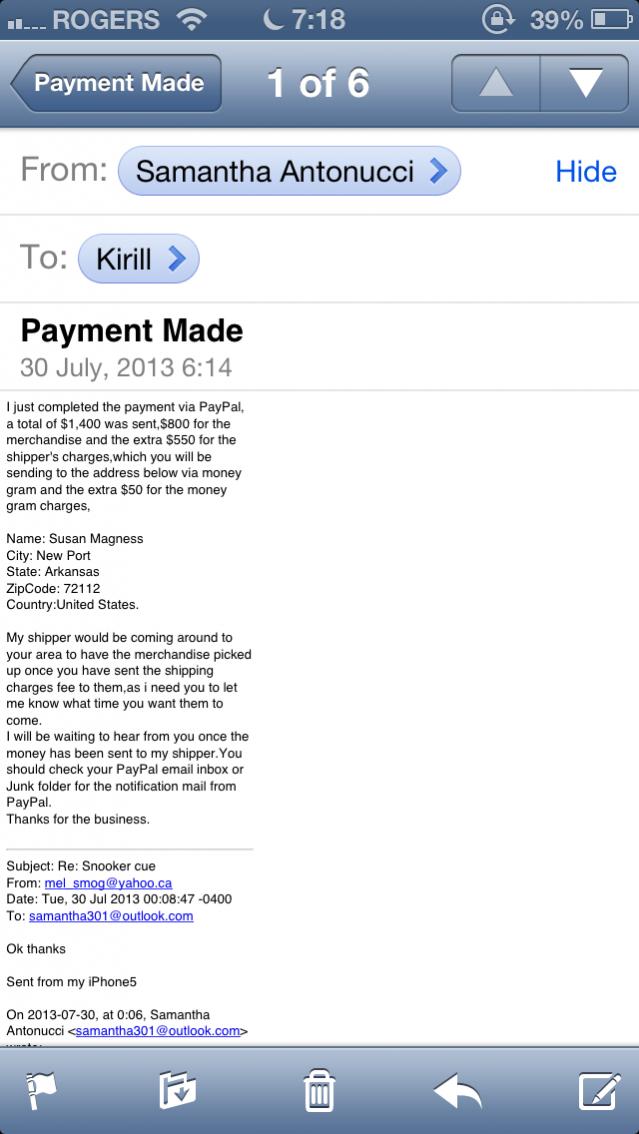
Task: Compose a new email
Action: pos(598,1092)
